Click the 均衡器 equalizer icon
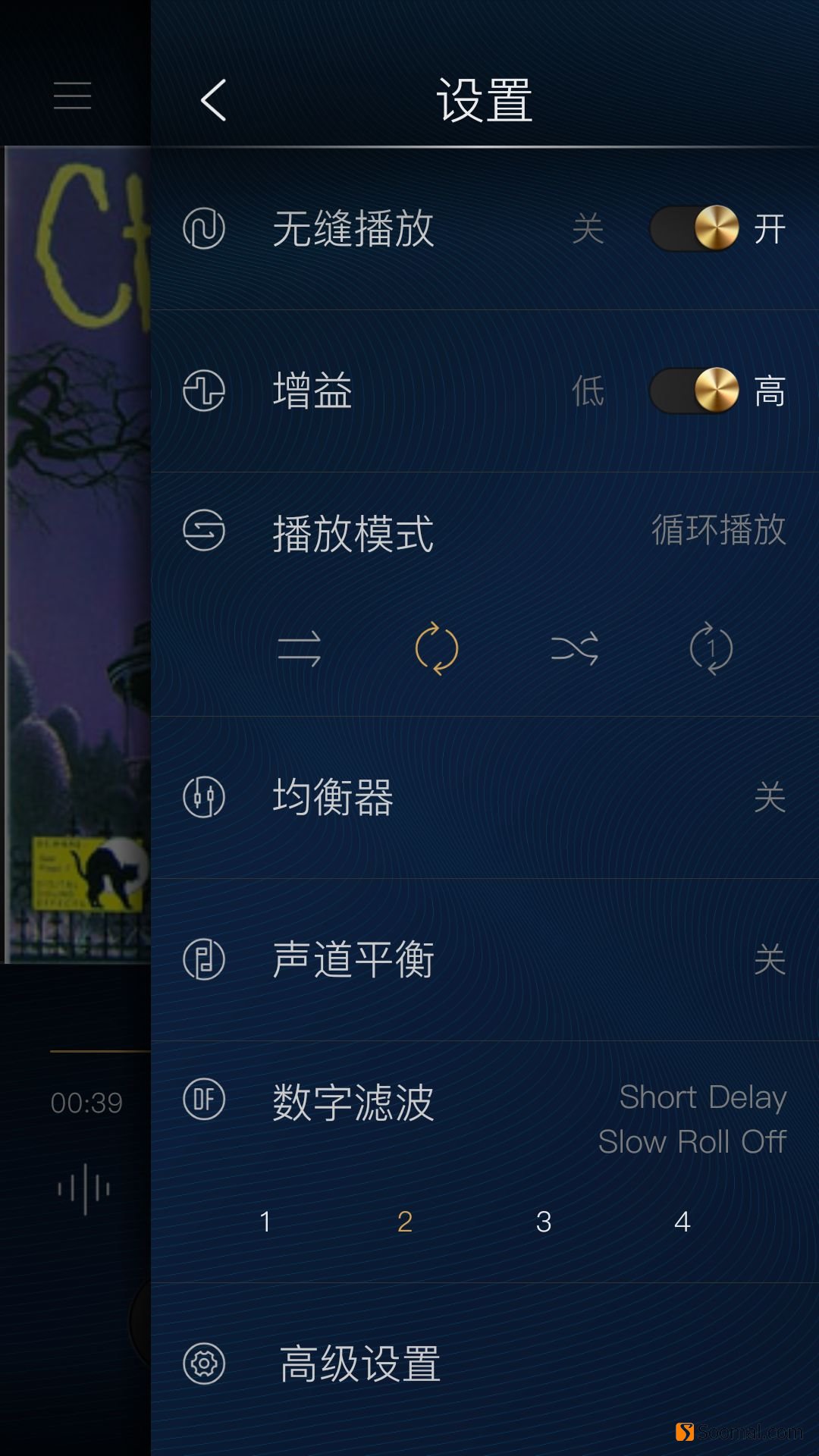This screenshot has height=1456, width=819. click(205, 796)
